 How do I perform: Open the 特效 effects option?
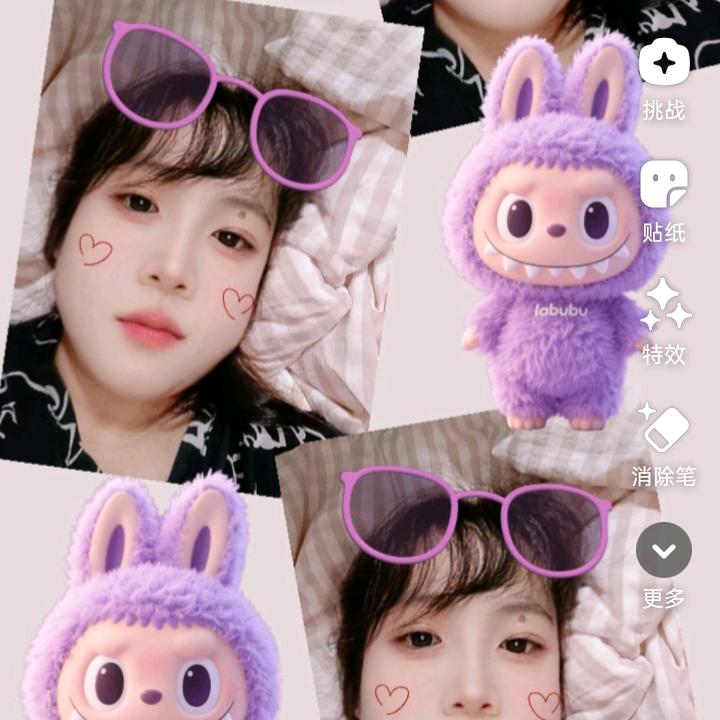click(665, 305)
